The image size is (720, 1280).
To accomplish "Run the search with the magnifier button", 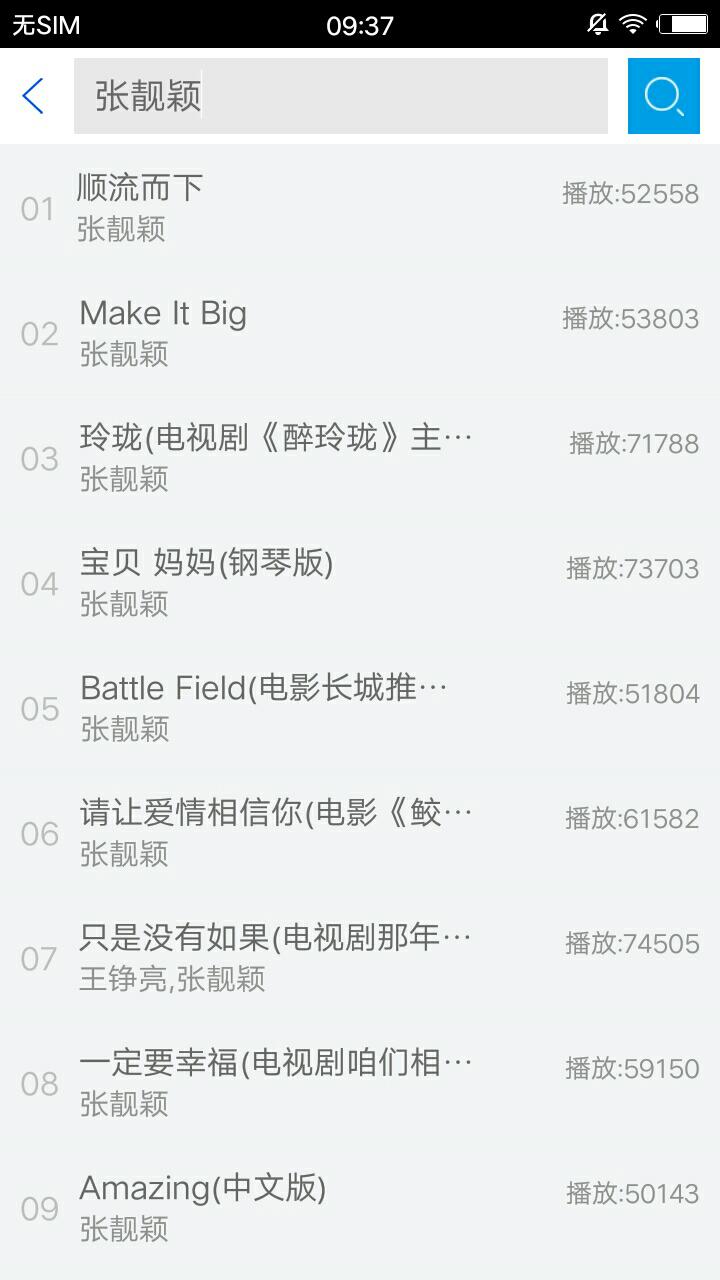I will [x=664, y=96].
